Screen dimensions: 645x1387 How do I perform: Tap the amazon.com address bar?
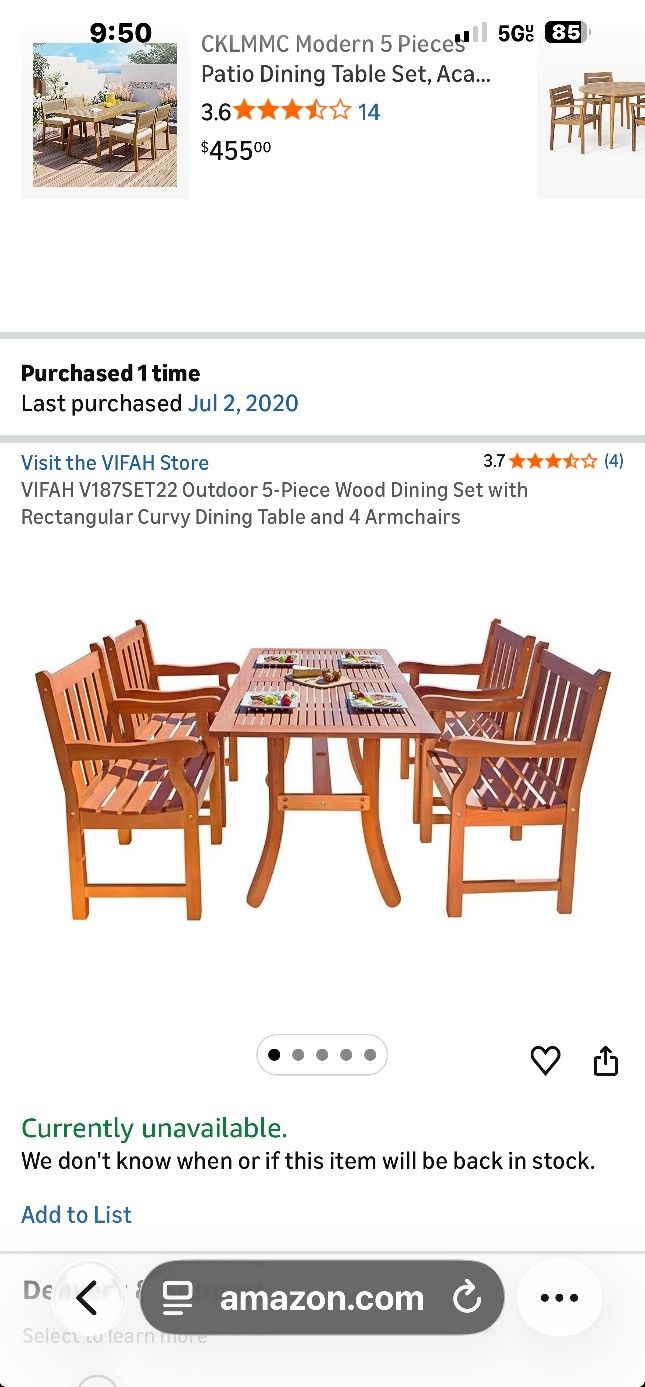click(x=322, y=1298)
